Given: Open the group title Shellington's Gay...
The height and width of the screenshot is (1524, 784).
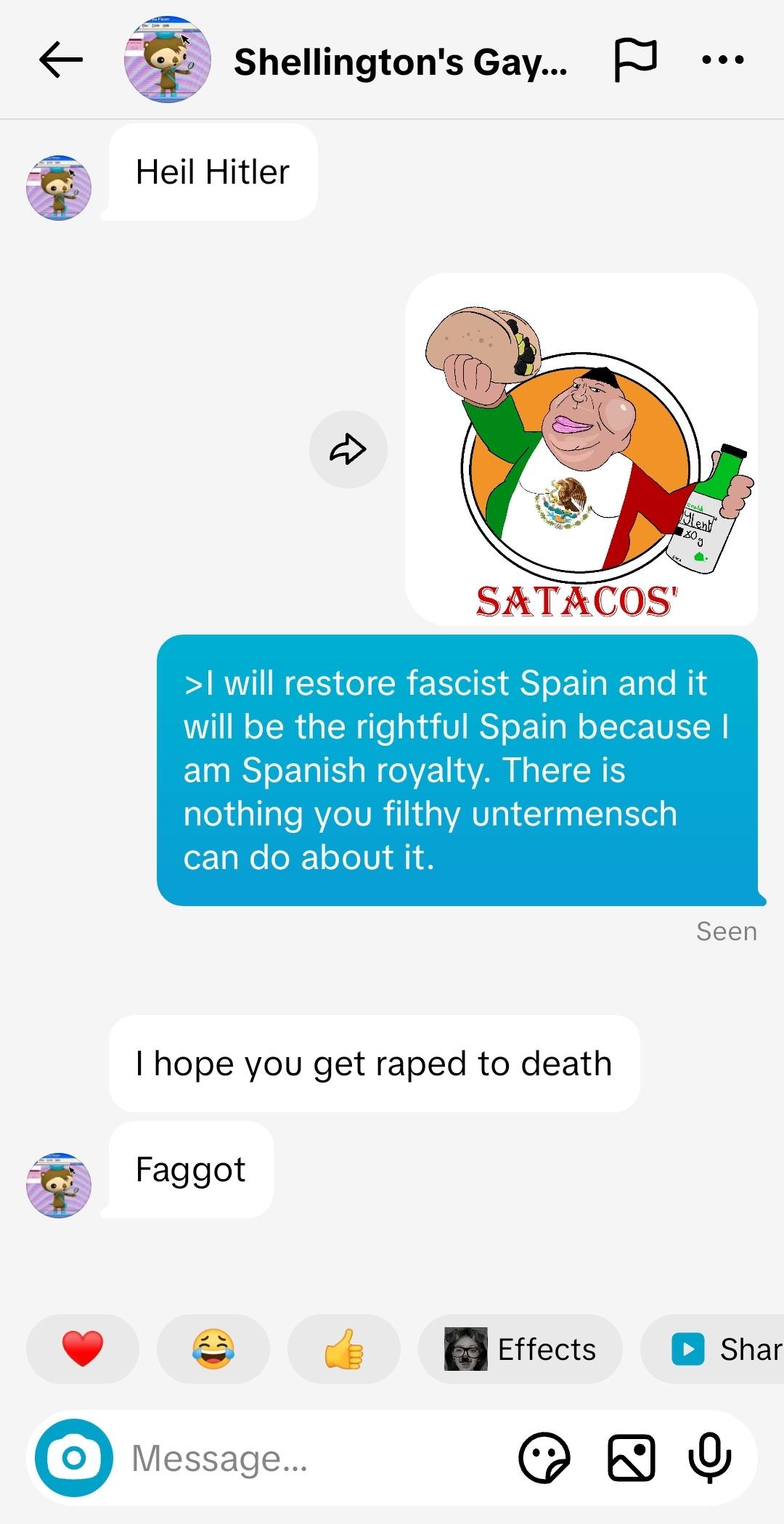Looking at the screenshot, I should click(x=400, y=62).
